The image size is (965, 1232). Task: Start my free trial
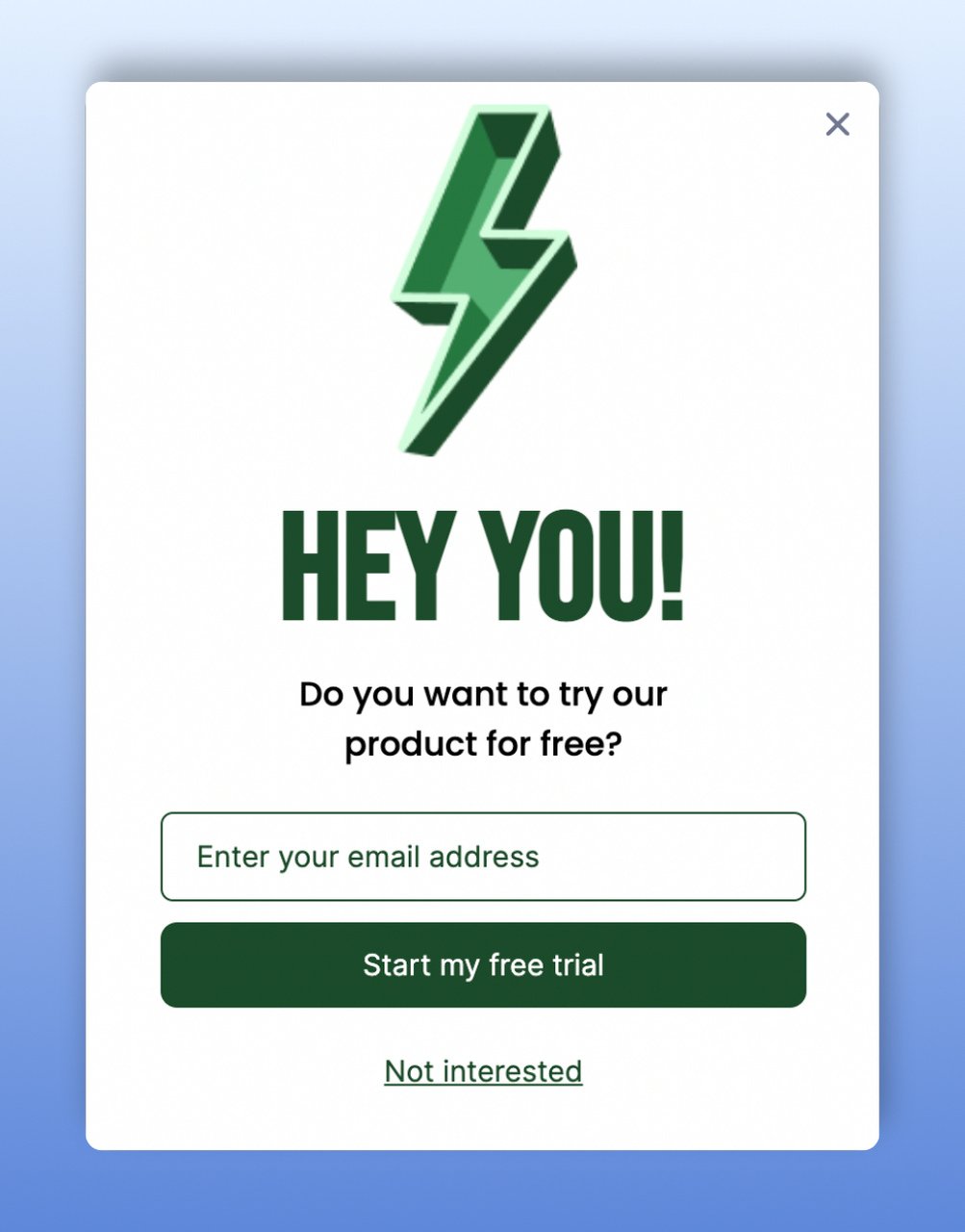tap(483, 964)
